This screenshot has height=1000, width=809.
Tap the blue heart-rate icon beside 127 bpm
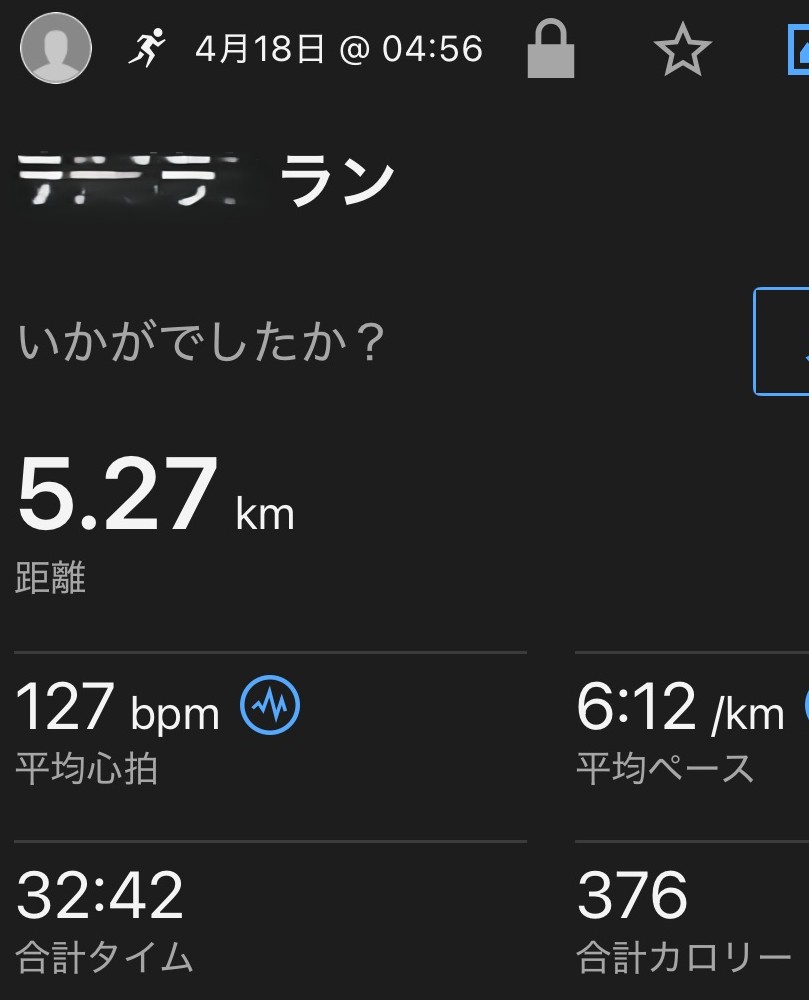[x=270, y=706]
